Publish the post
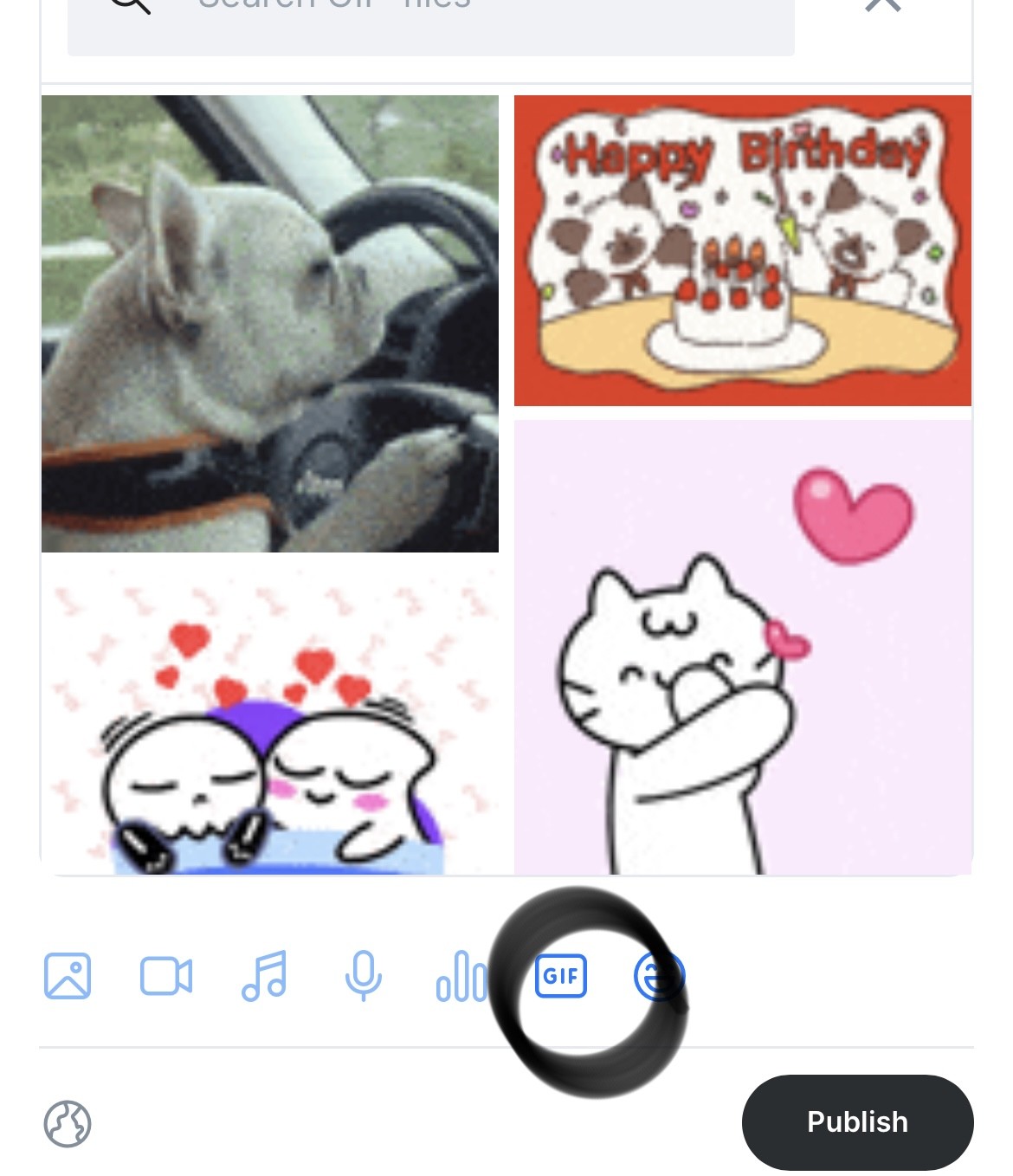The height and width of the screenshot is (1176, 1013). coord(857,1122)
